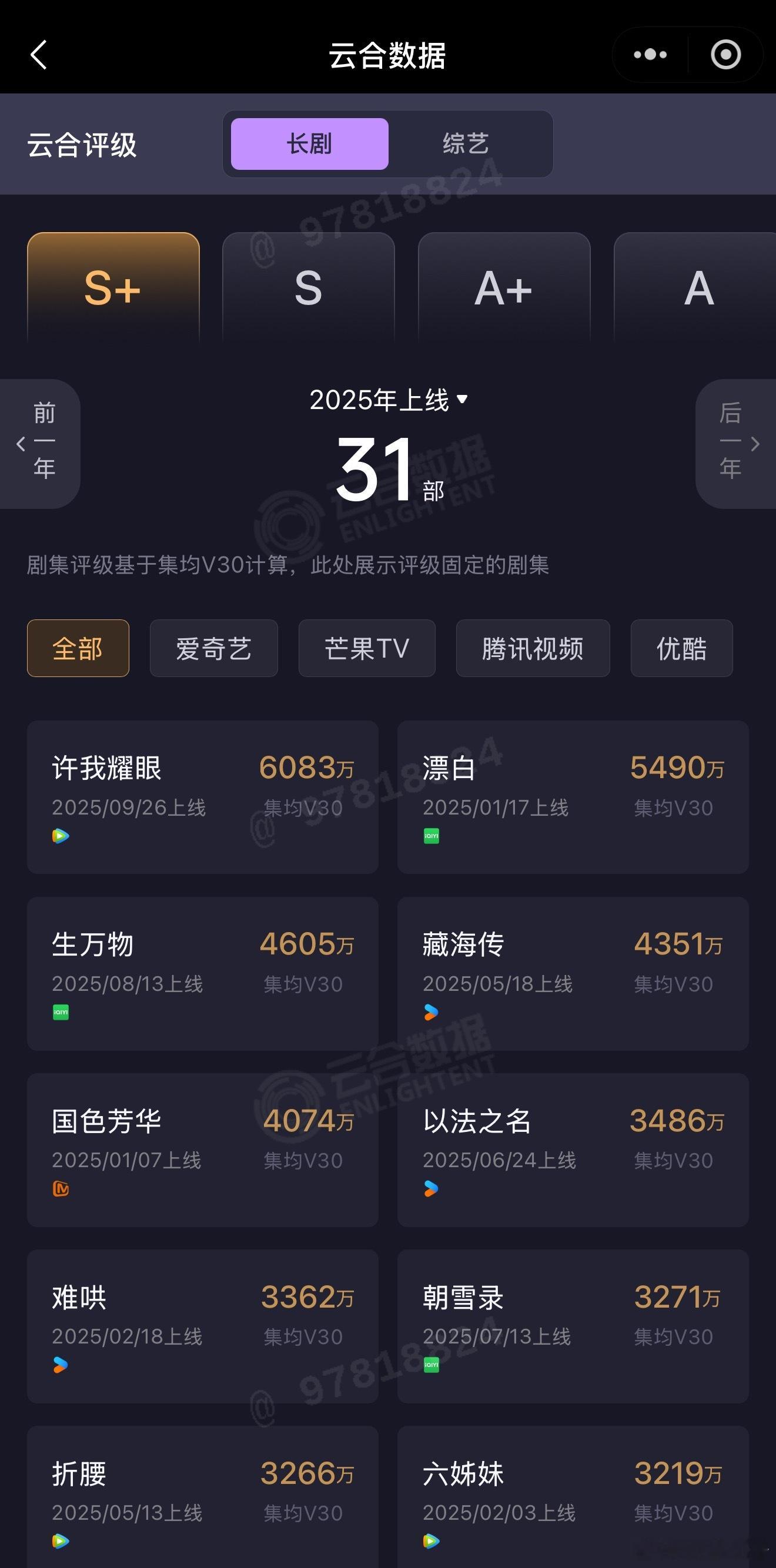The image size is (776, 1568).
Task: Open the 2025年上线 year dropdown
Action: (x=388, y=398)
